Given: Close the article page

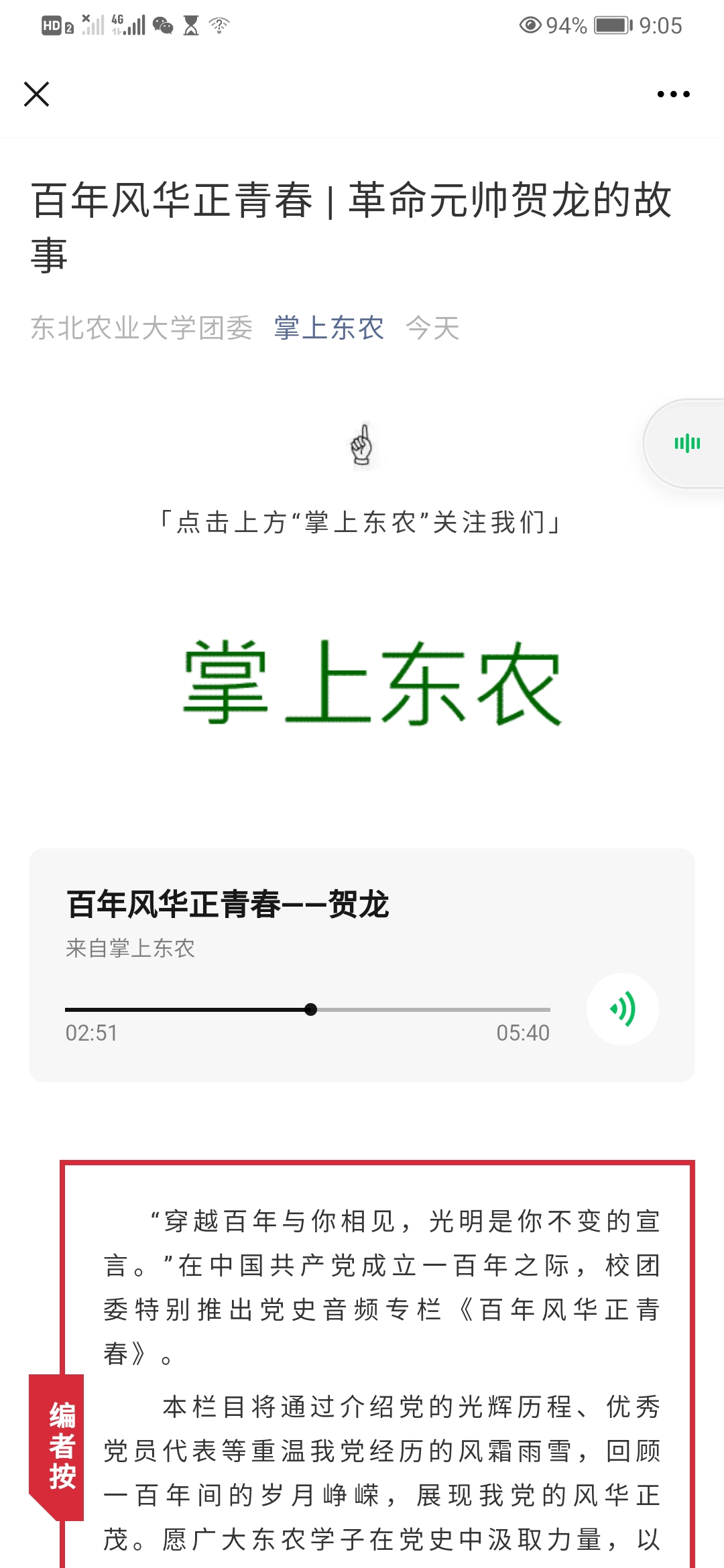Looking at the screenshot, I should point(37,94).
